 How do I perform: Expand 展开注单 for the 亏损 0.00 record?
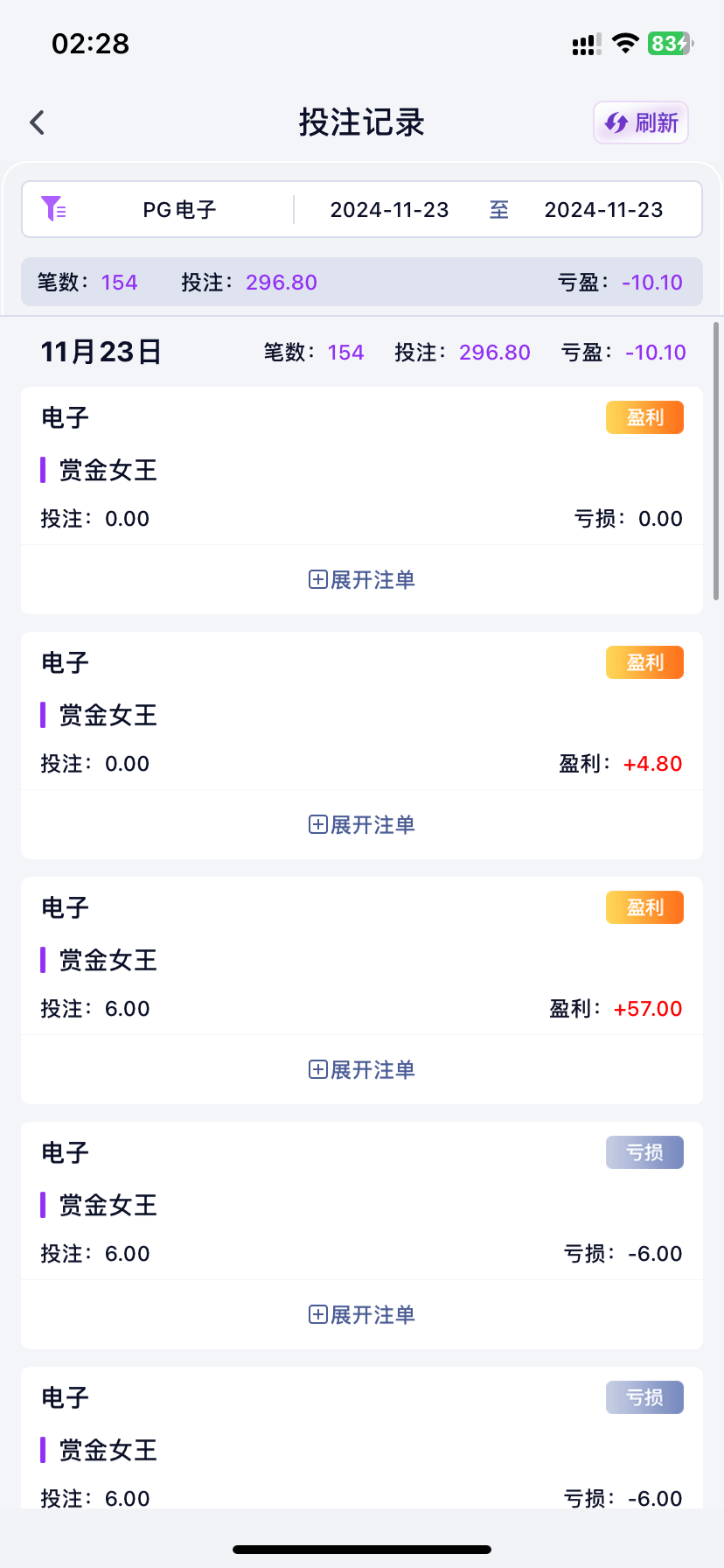[362, 579]
